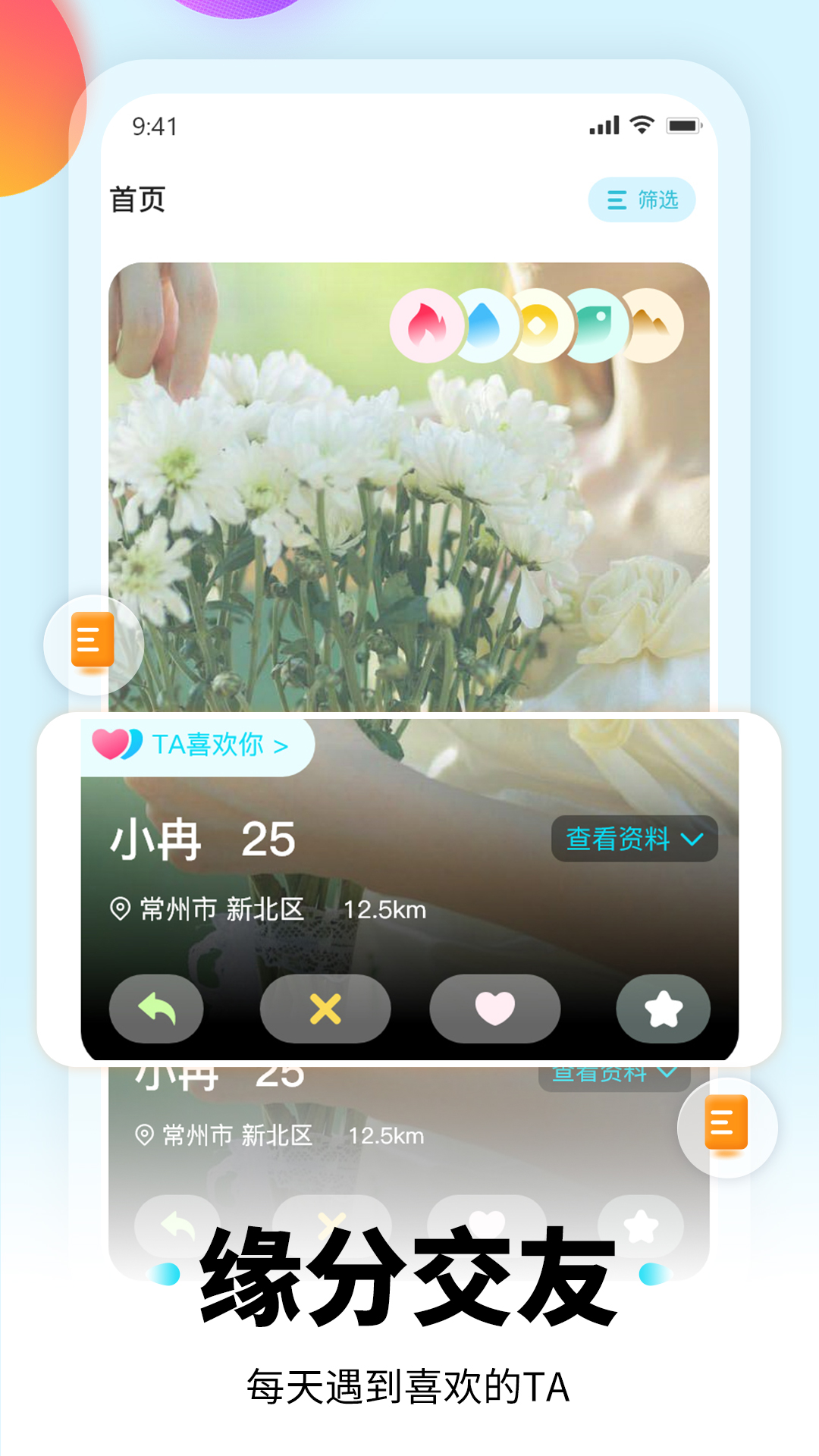
Task: Tap the blue water drop icon
Action: tap(483, 326)
